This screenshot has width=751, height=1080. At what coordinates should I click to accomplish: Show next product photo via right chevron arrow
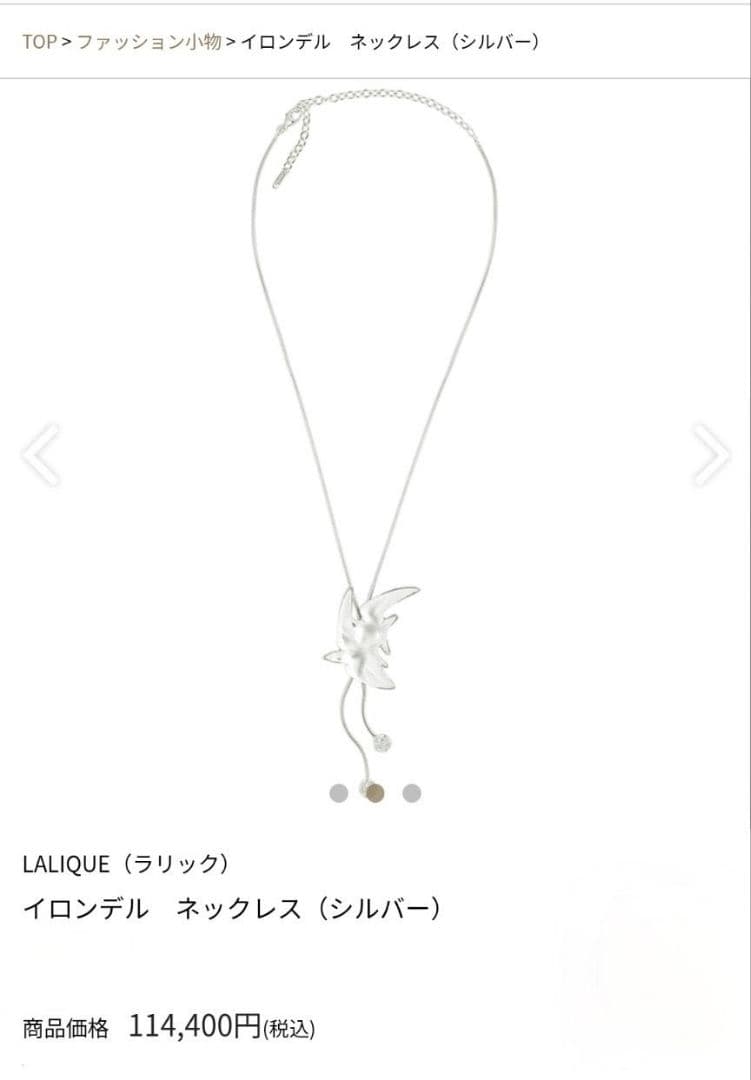(x=708, y=454)
